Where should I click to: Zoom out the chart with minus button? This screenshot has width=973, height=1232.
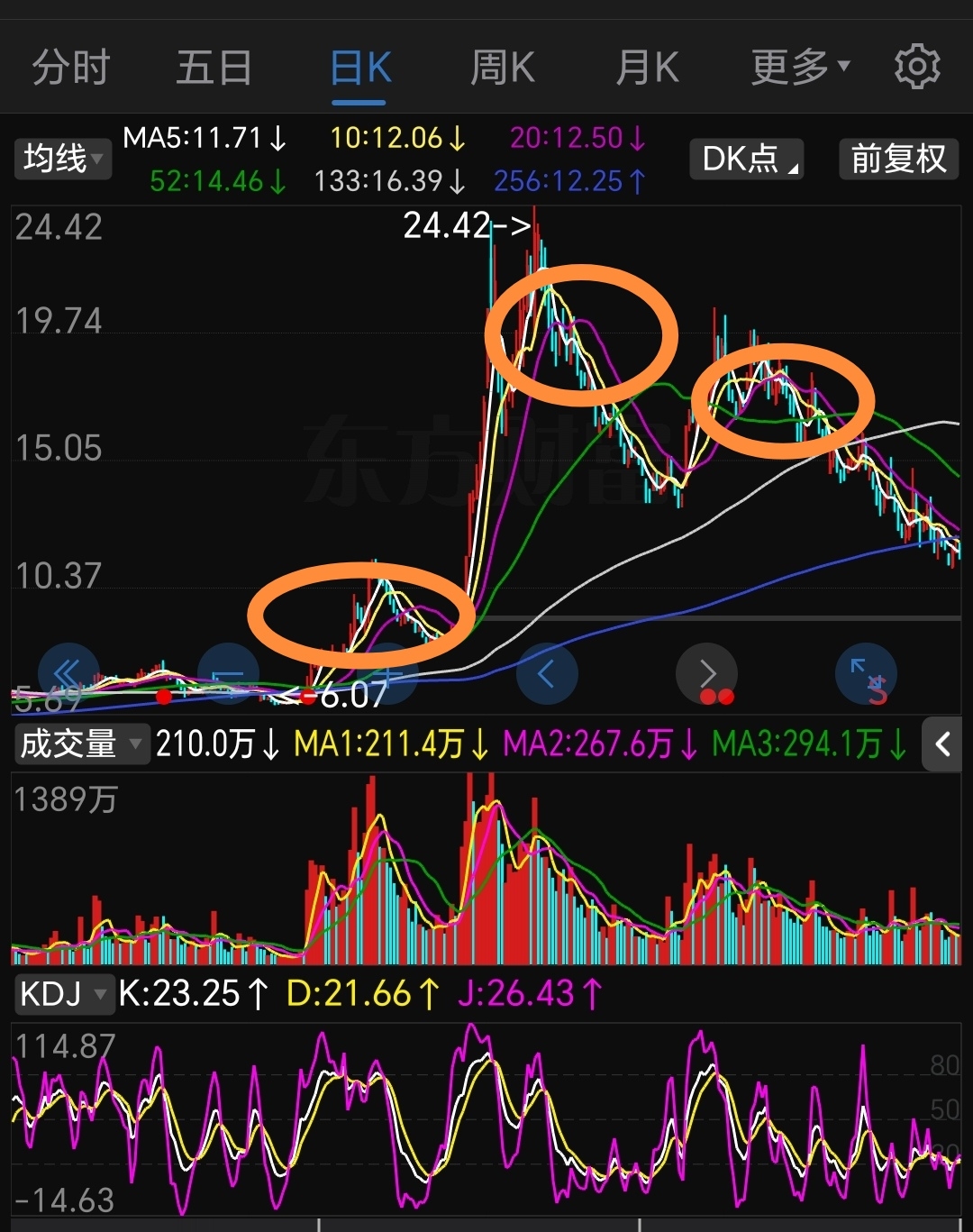229,673
